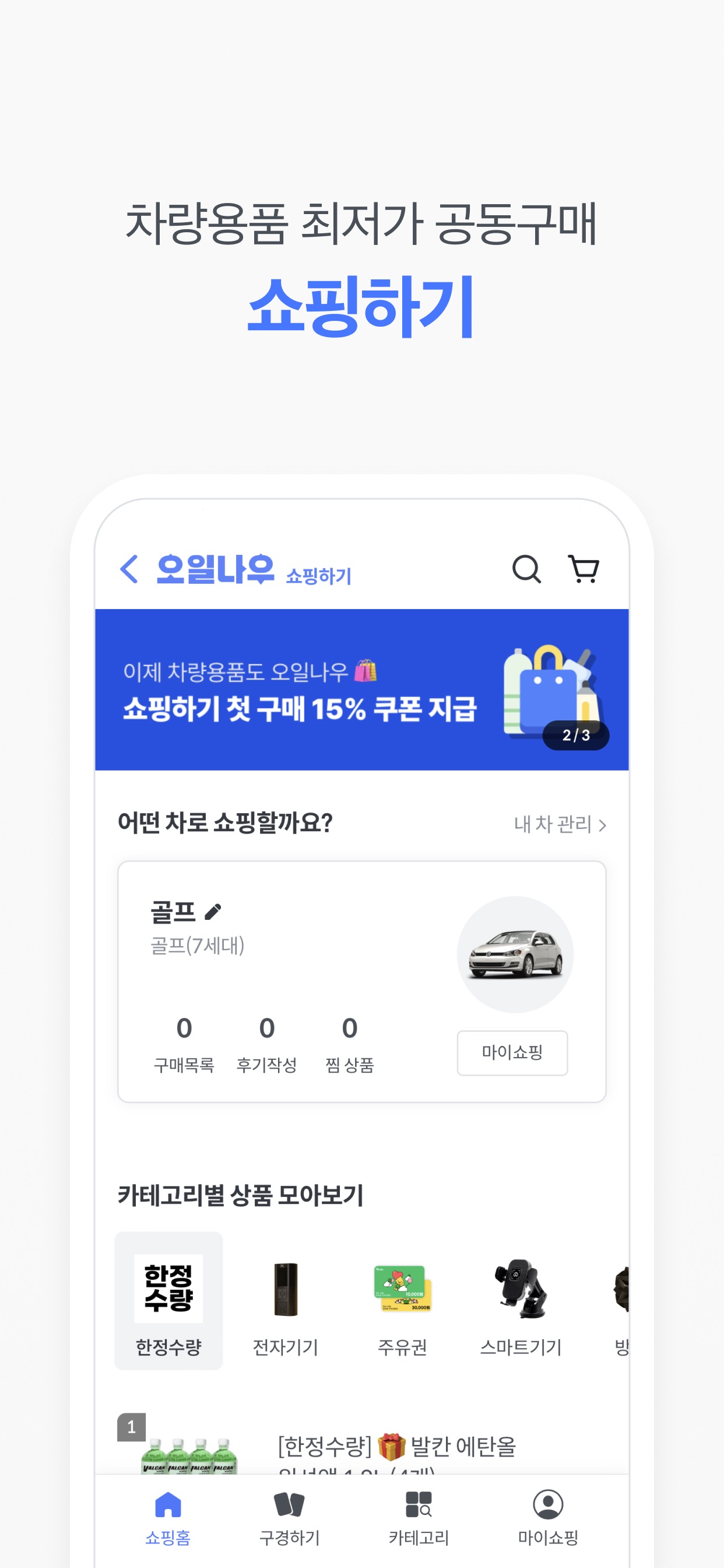Open the shopping cart icon

point(585,570)
